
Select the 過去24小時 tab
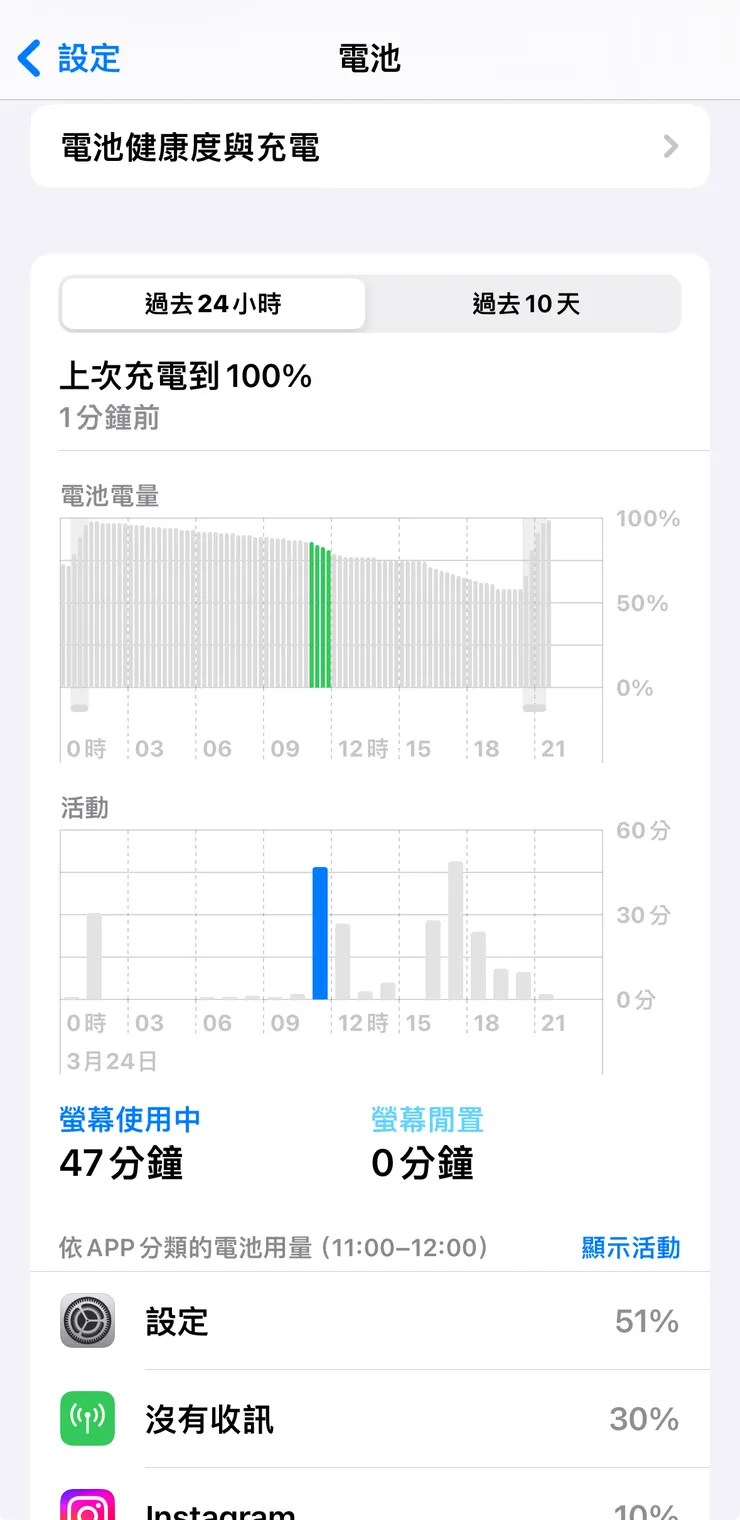[214, 303]
